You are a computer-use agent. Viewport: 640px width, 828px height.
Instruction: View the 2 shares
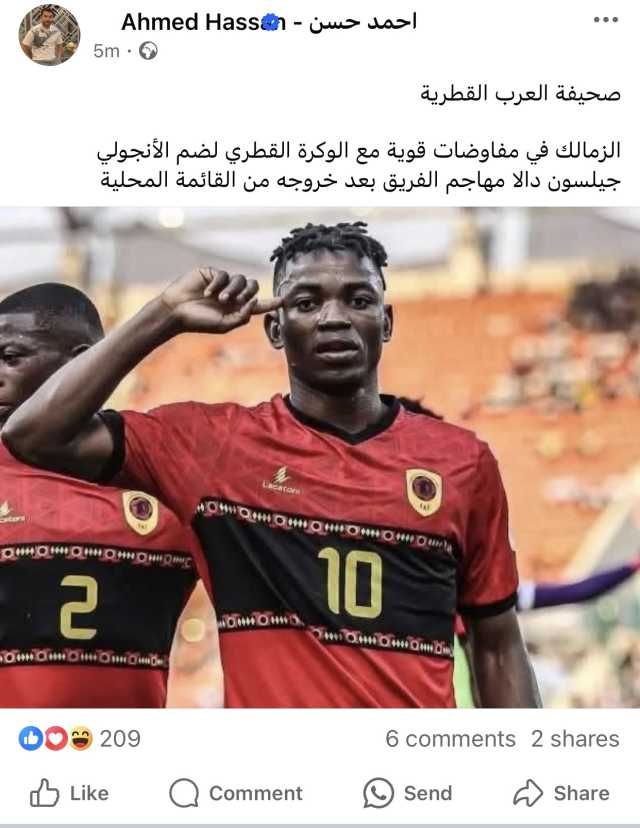point(575,739)
